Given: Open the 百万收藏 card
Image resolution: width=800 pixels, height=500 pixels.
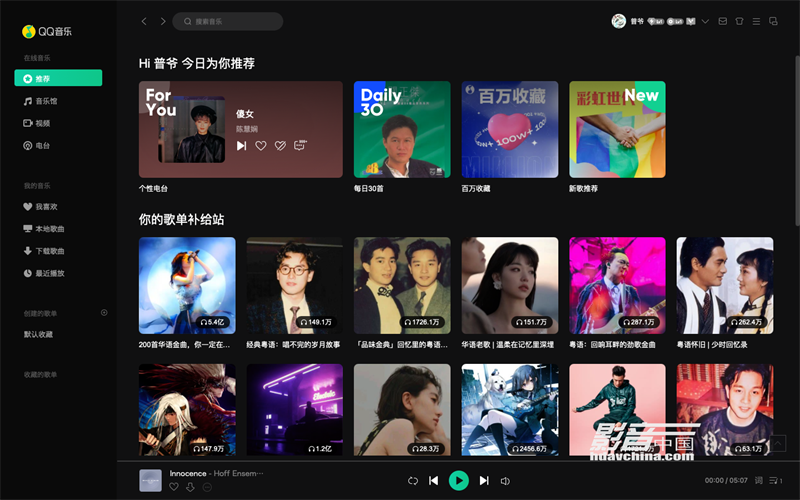Looking at the screenshot, I should (510, 130).
